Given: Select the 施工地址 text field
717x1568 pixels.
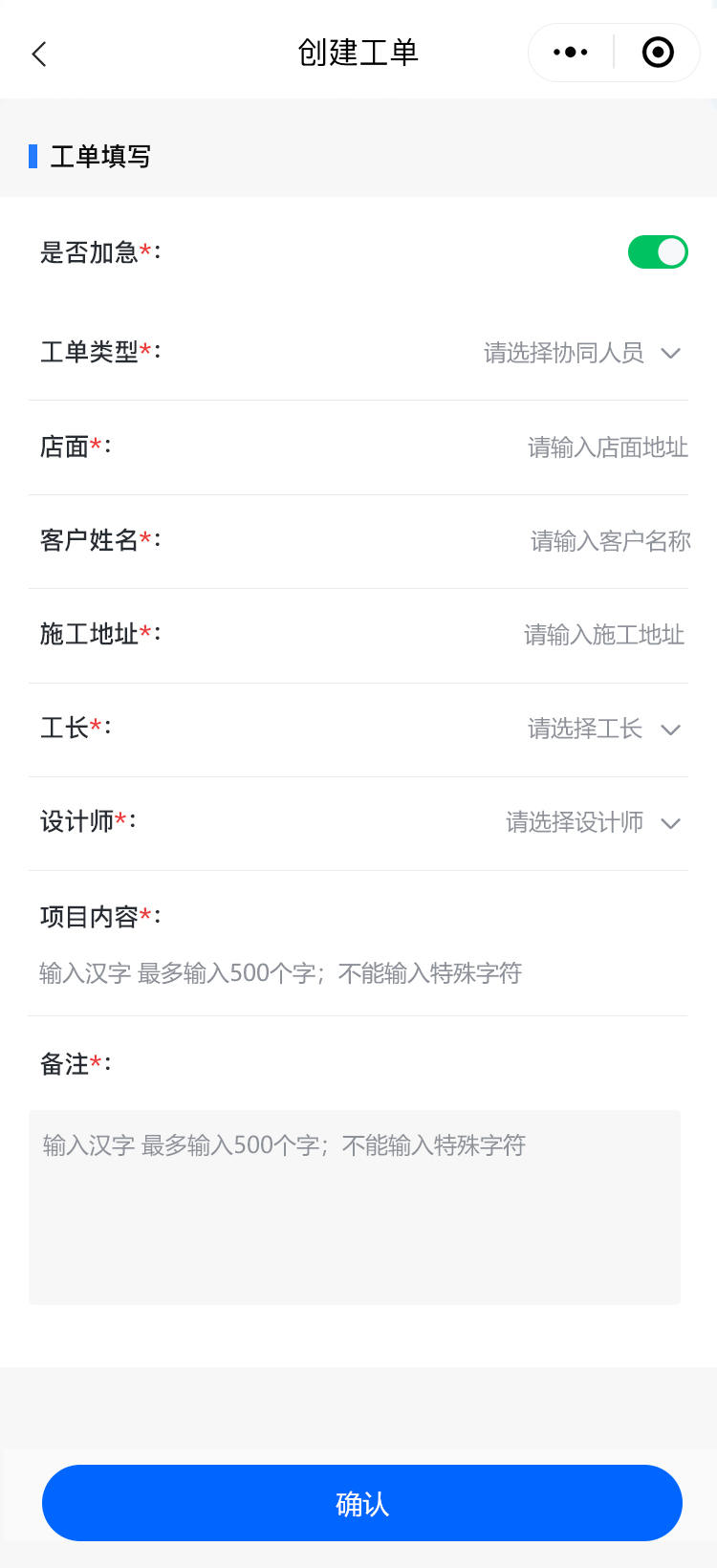Looking at the screenshot, I should click(x=603, y=635).
